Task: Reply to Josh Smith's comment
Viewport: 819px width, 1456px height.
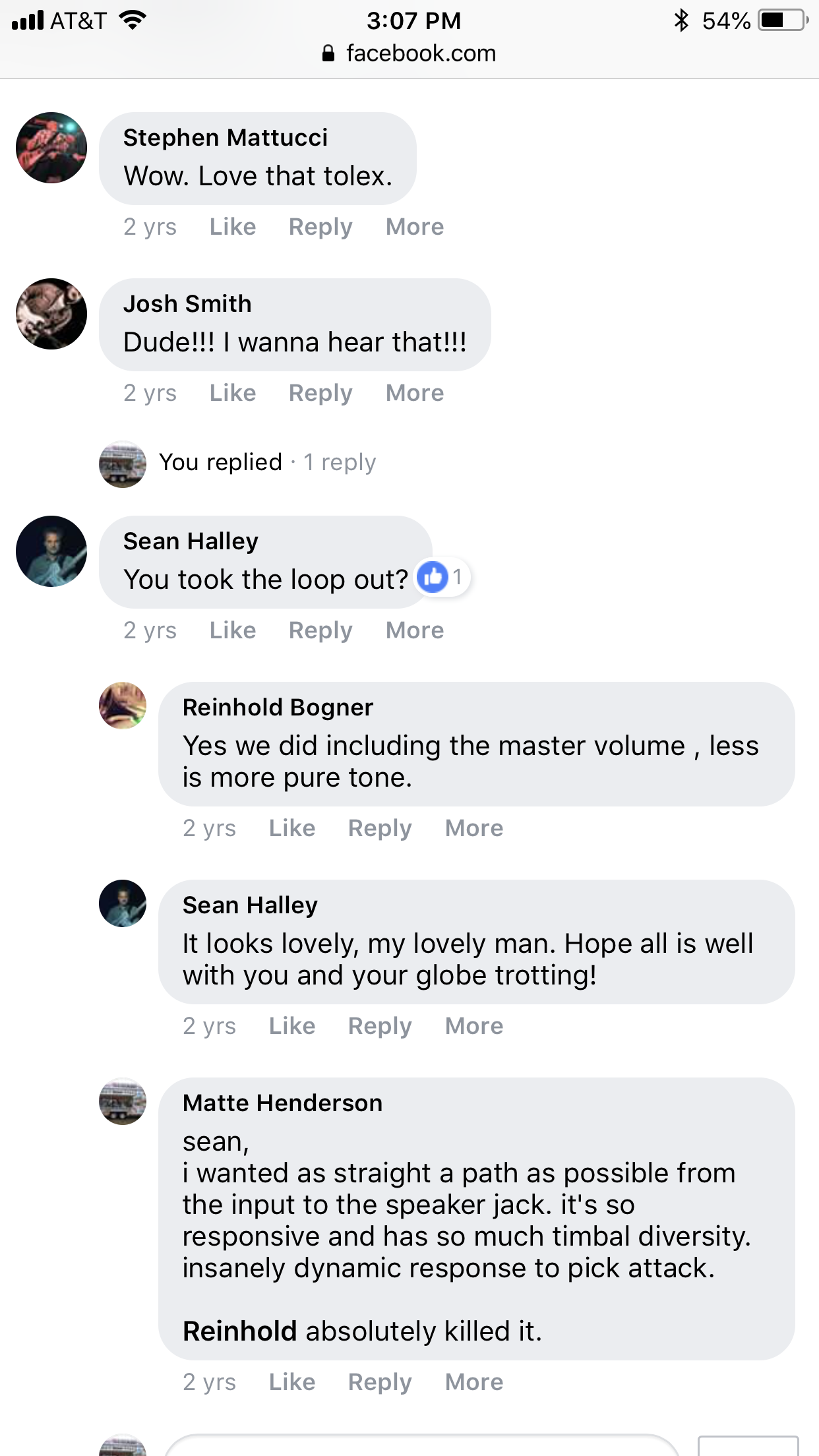Action: (x=320, y=393)
